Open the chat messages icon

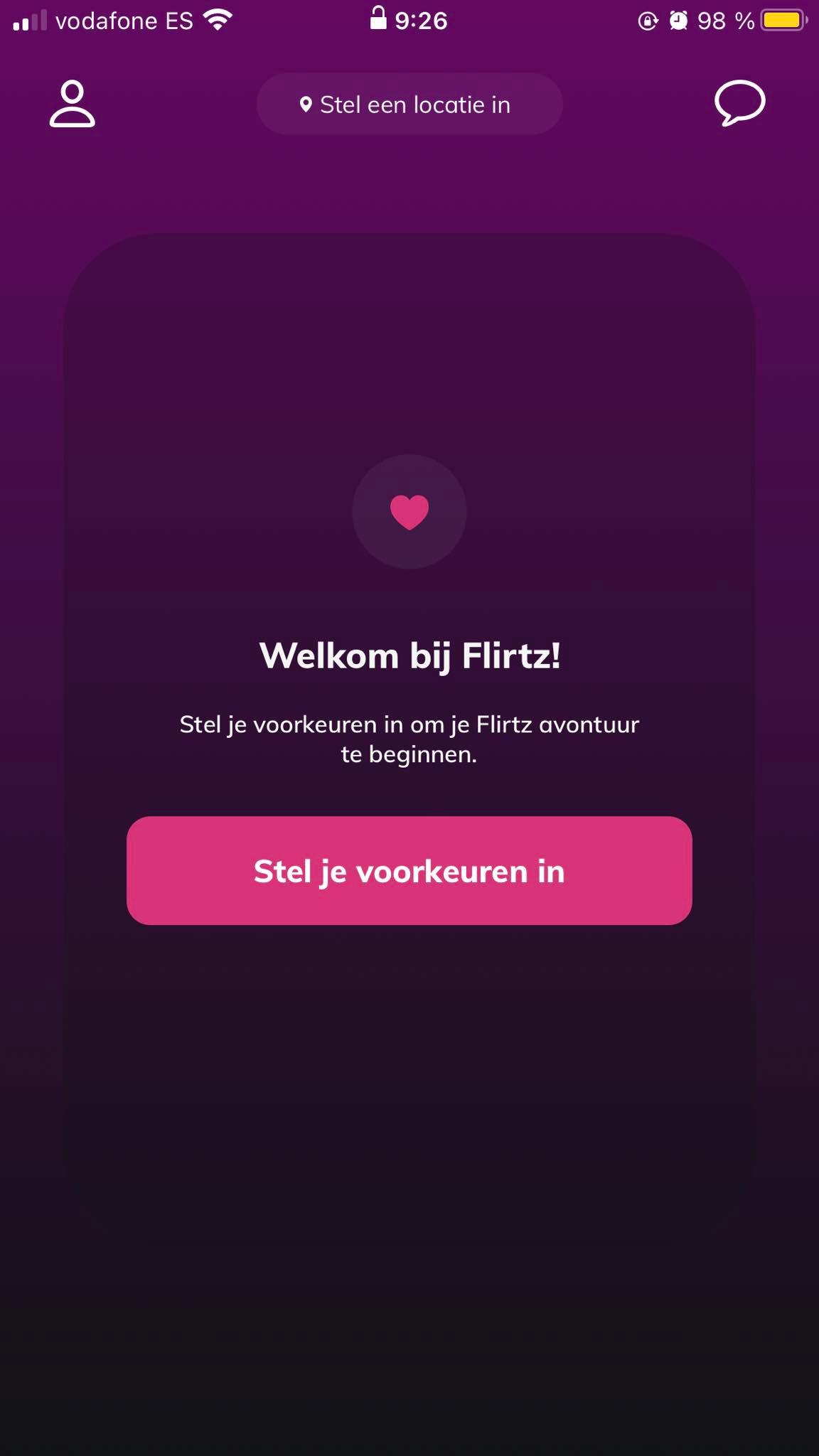[739, 104]
